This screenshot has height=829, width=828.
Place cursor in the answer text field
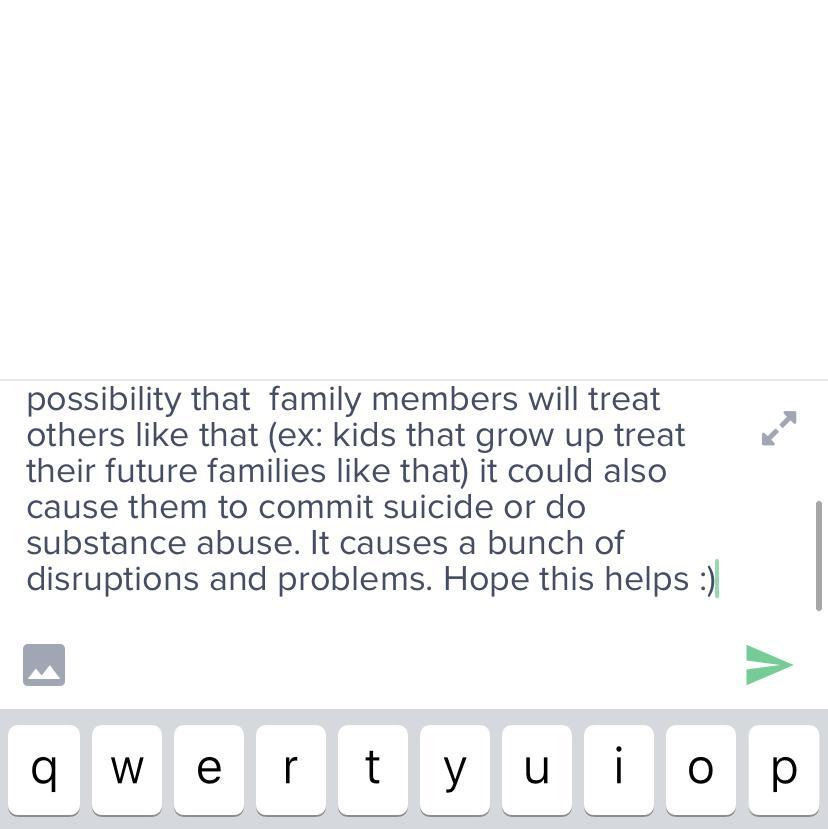pos(370,489)
